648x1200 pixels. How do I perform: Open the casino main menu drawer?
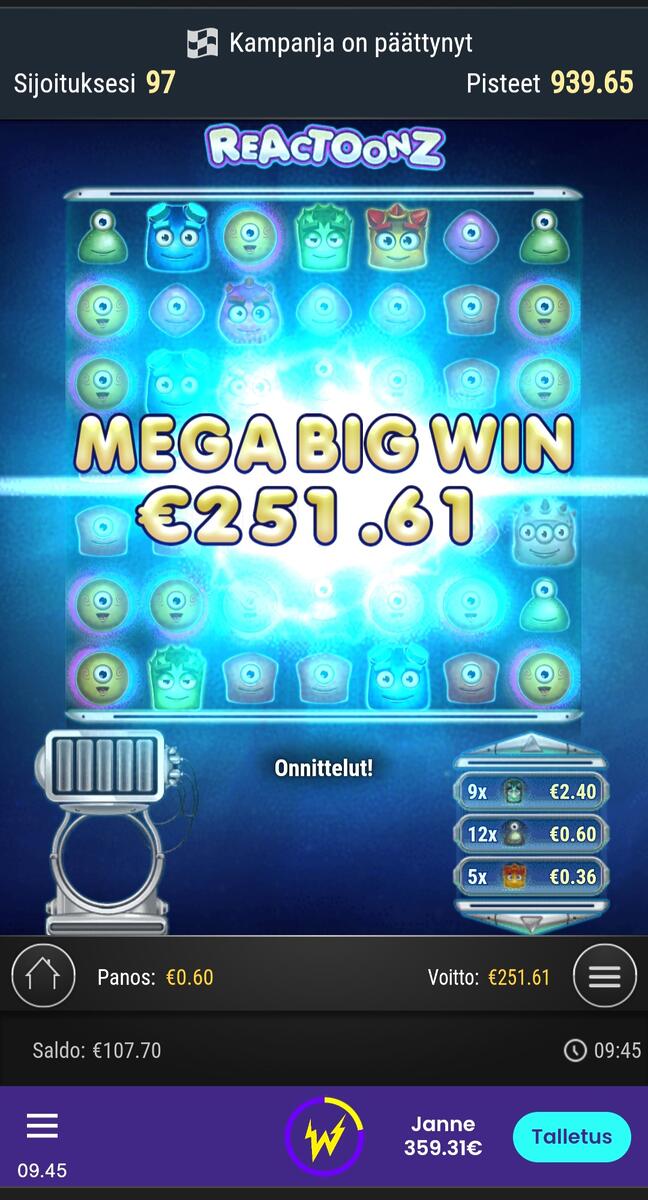click(42, 1126)
